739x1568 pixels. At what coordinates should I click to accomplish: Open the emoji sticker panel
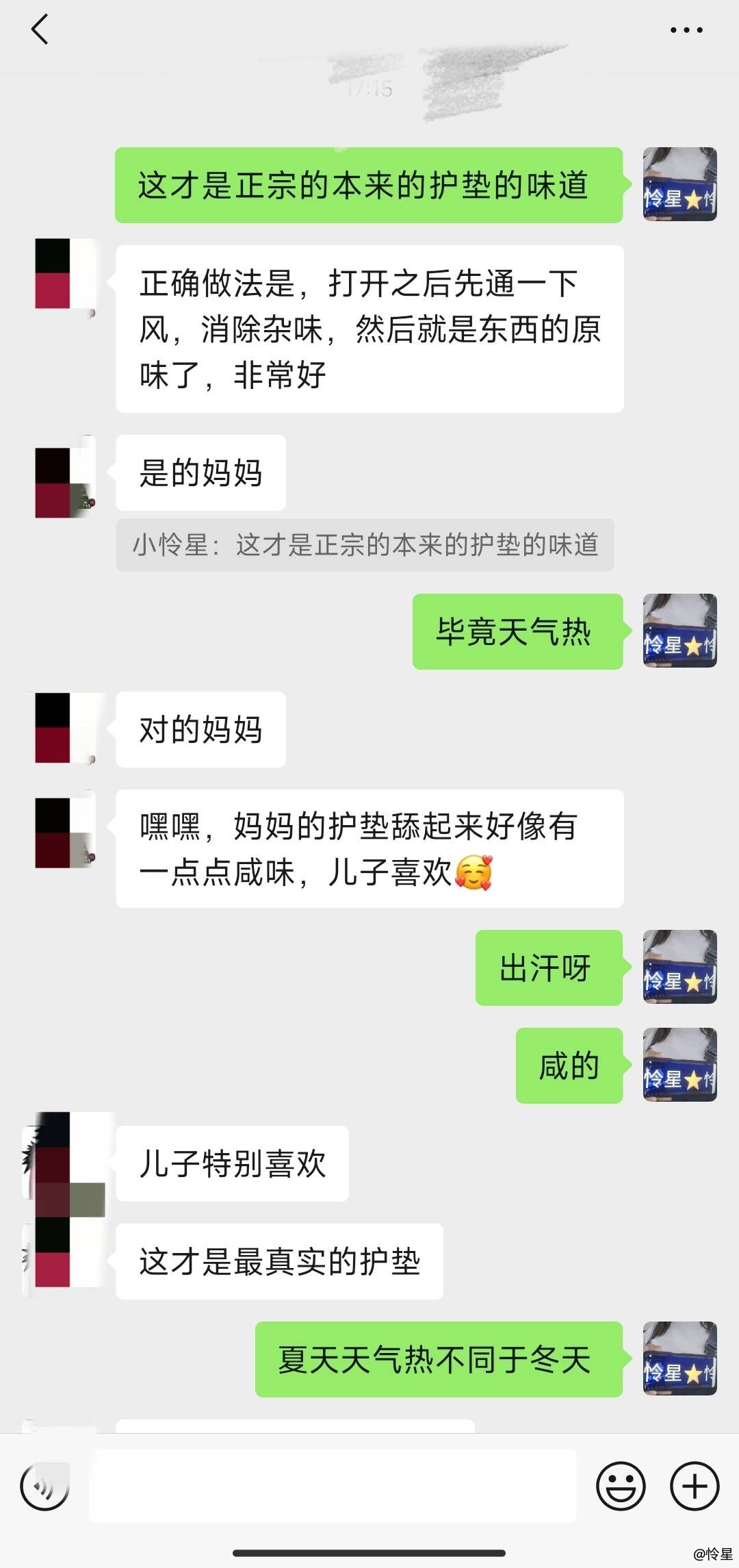point(621,1486)
